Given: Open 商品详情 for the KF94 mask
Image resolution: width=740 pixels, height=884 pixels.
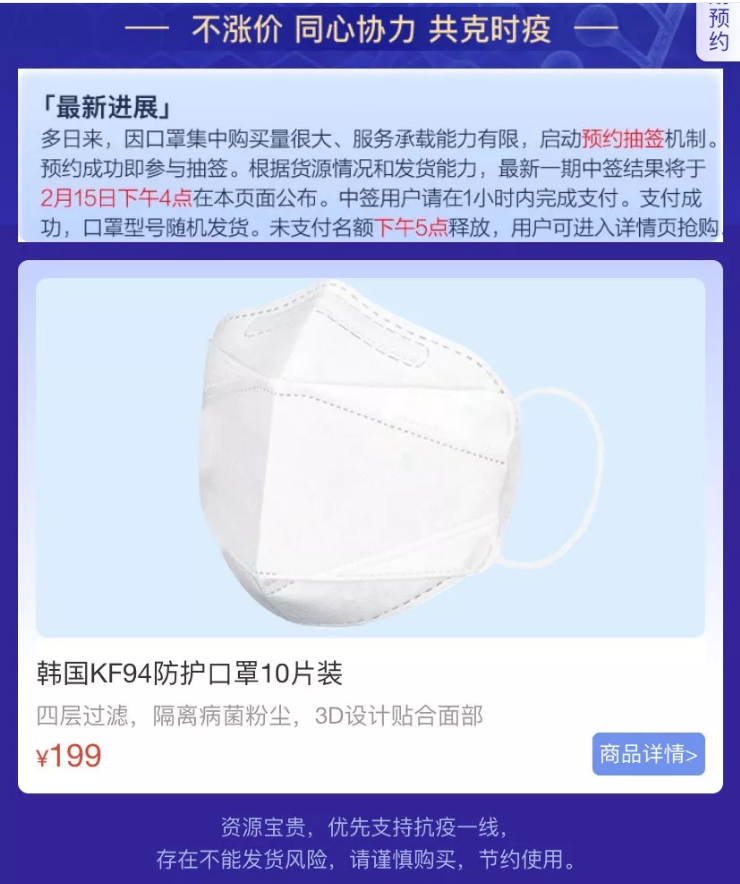Looking at the screenshot, I should (x=648, y=754).
